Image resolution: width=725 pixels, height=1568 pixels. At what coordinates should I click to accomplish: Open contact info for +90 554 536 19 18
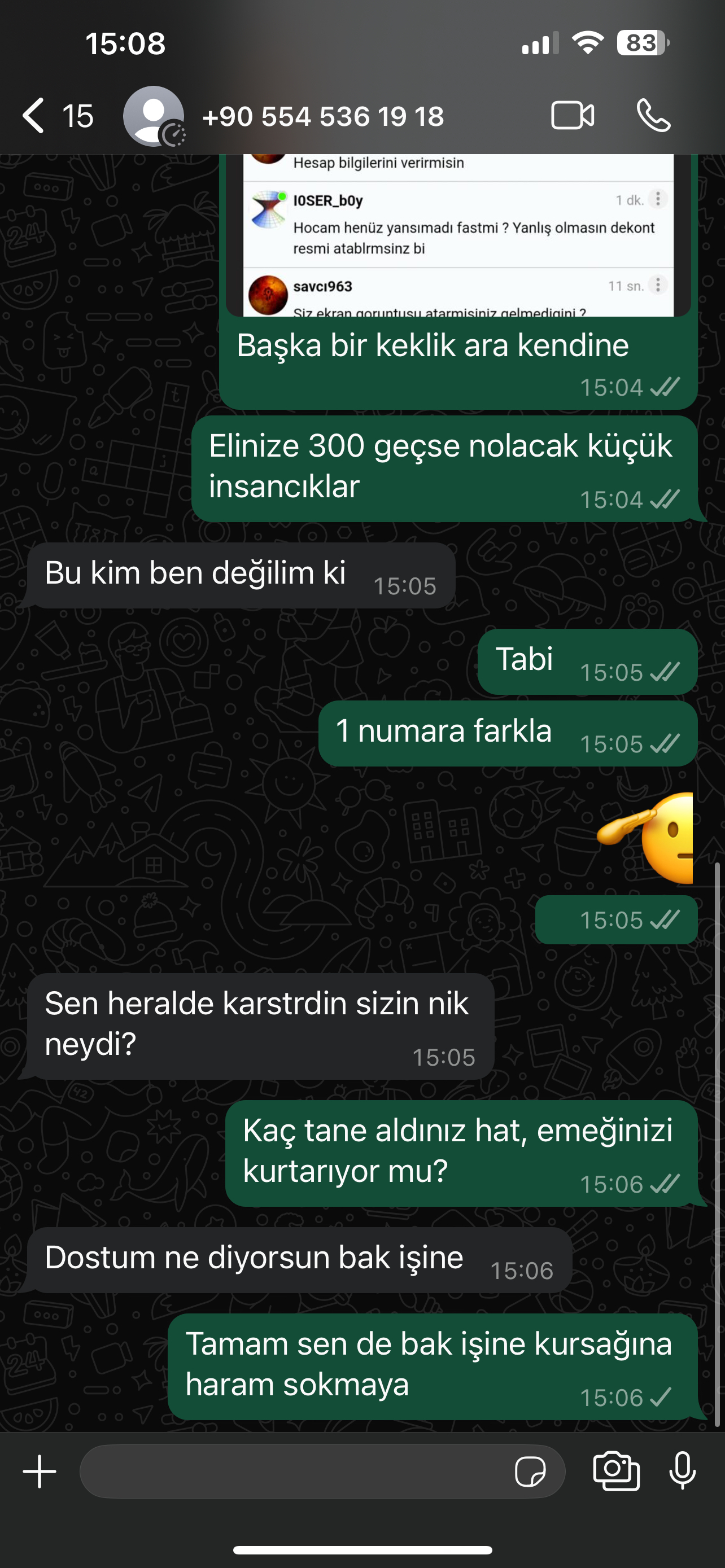click(x=322, y=116)
